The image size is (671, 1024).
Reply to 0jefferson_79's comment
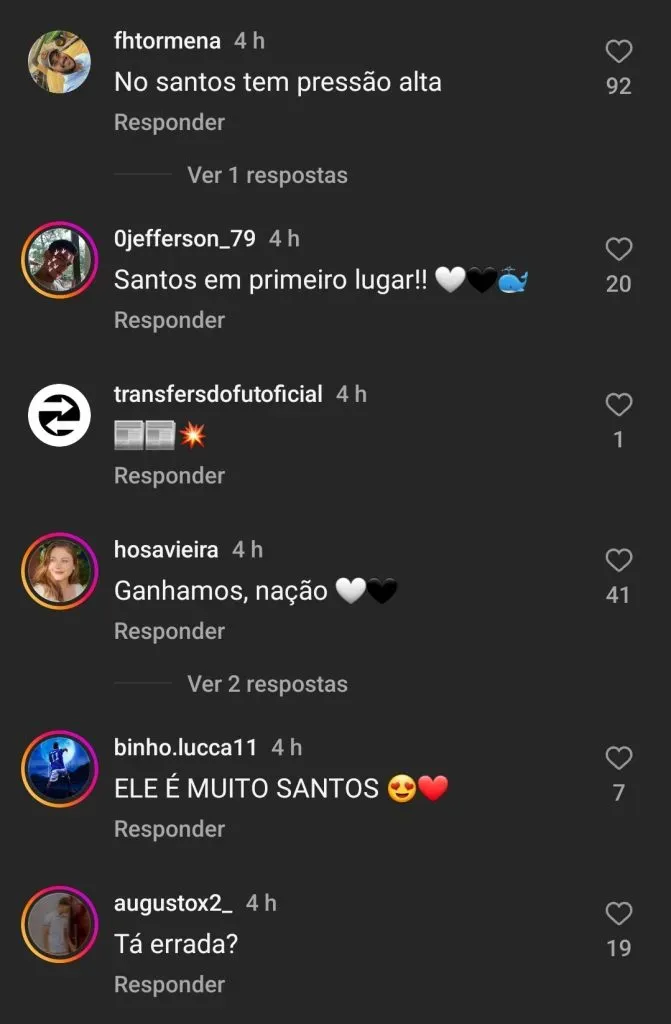(169, 320)
